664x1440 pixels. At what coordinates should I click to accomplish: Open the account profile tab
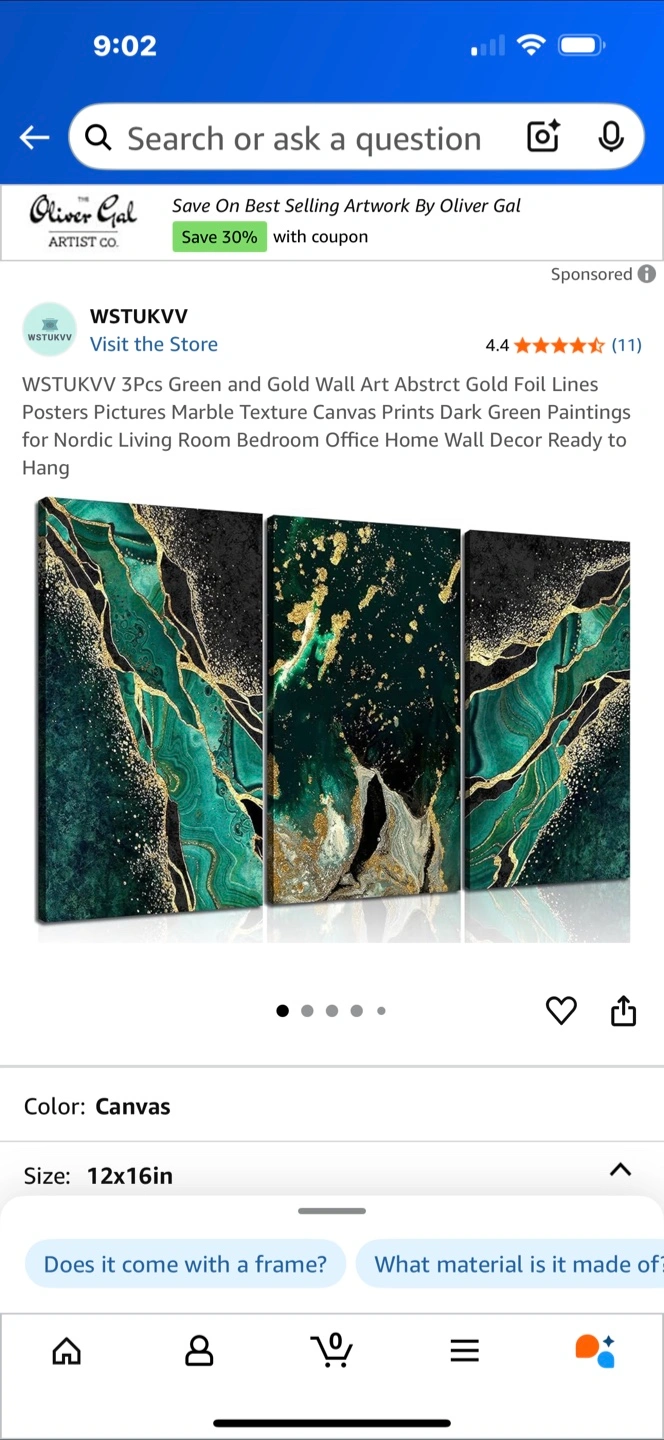click(199, 1351)
